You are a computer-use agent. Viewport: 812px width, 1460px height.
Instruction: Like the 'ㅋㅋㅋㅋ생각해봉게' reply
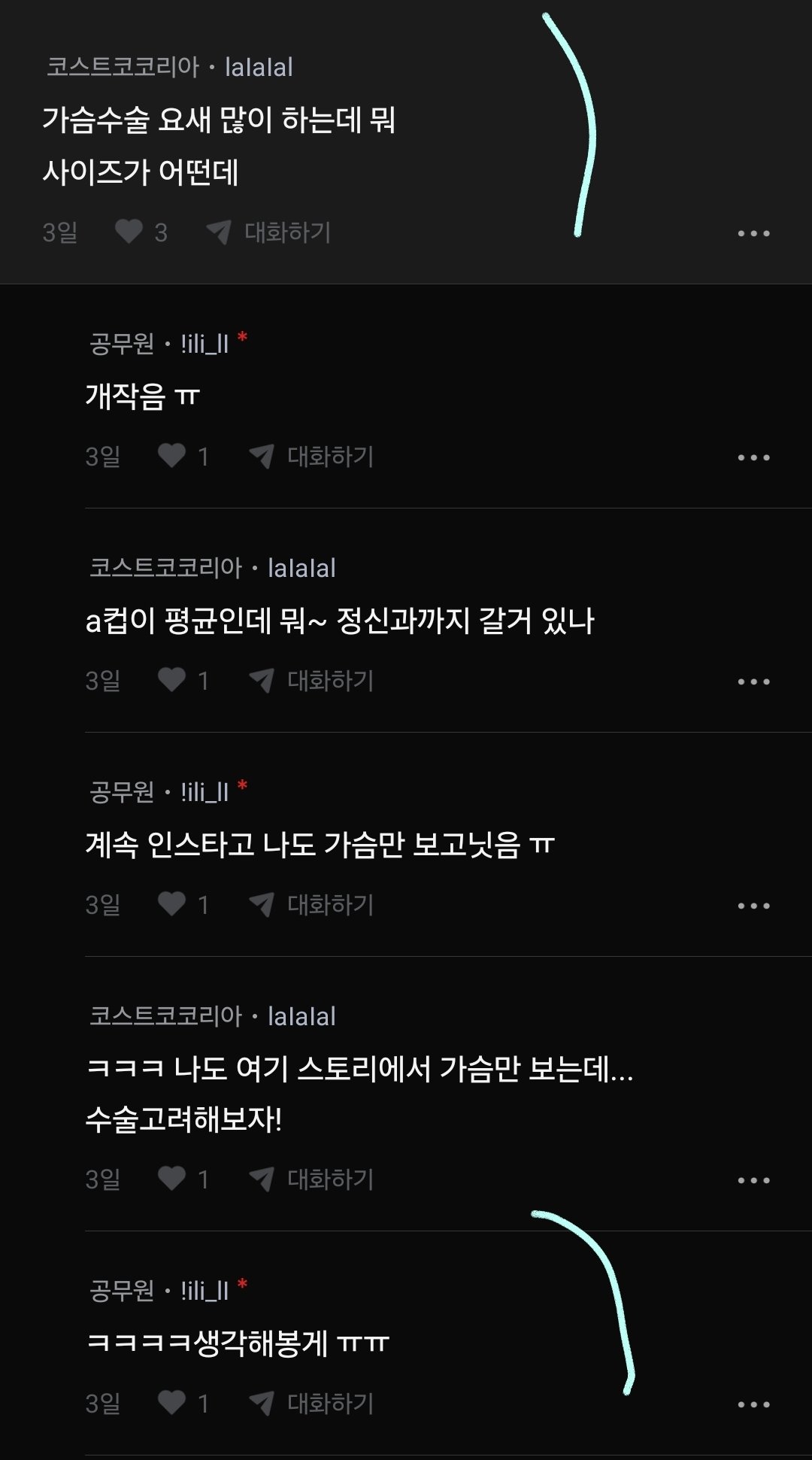172,1402
